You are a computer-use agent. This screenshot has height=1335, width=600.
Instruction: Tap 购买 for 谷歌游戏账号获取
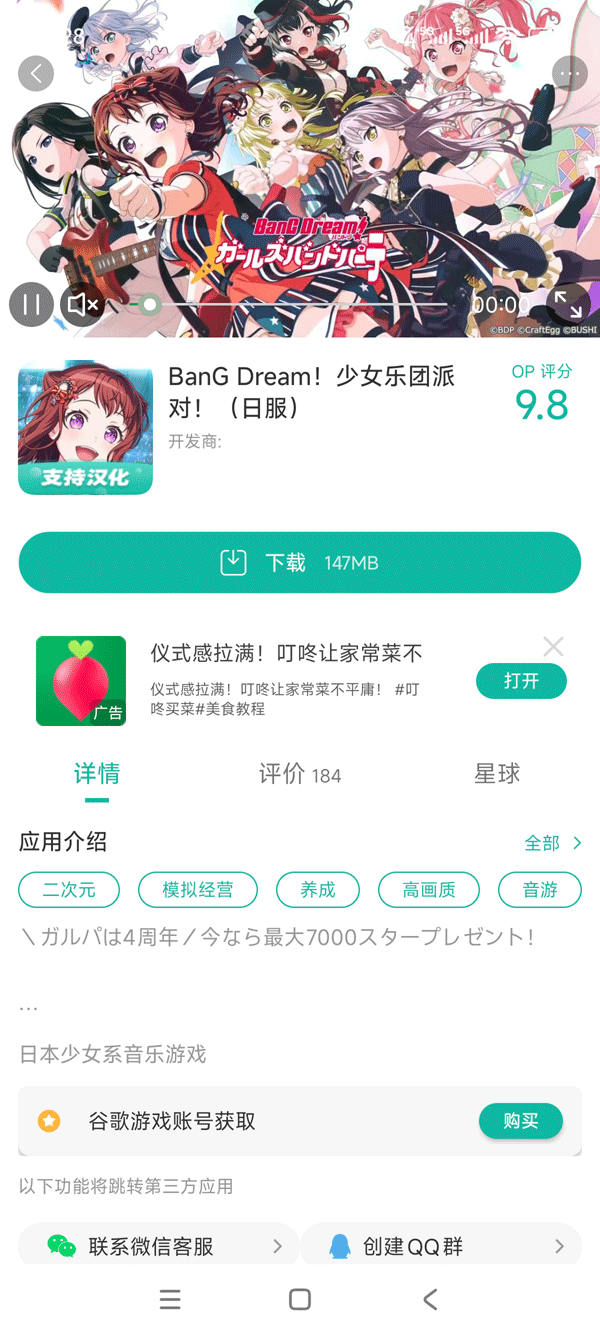point(521,1121)
